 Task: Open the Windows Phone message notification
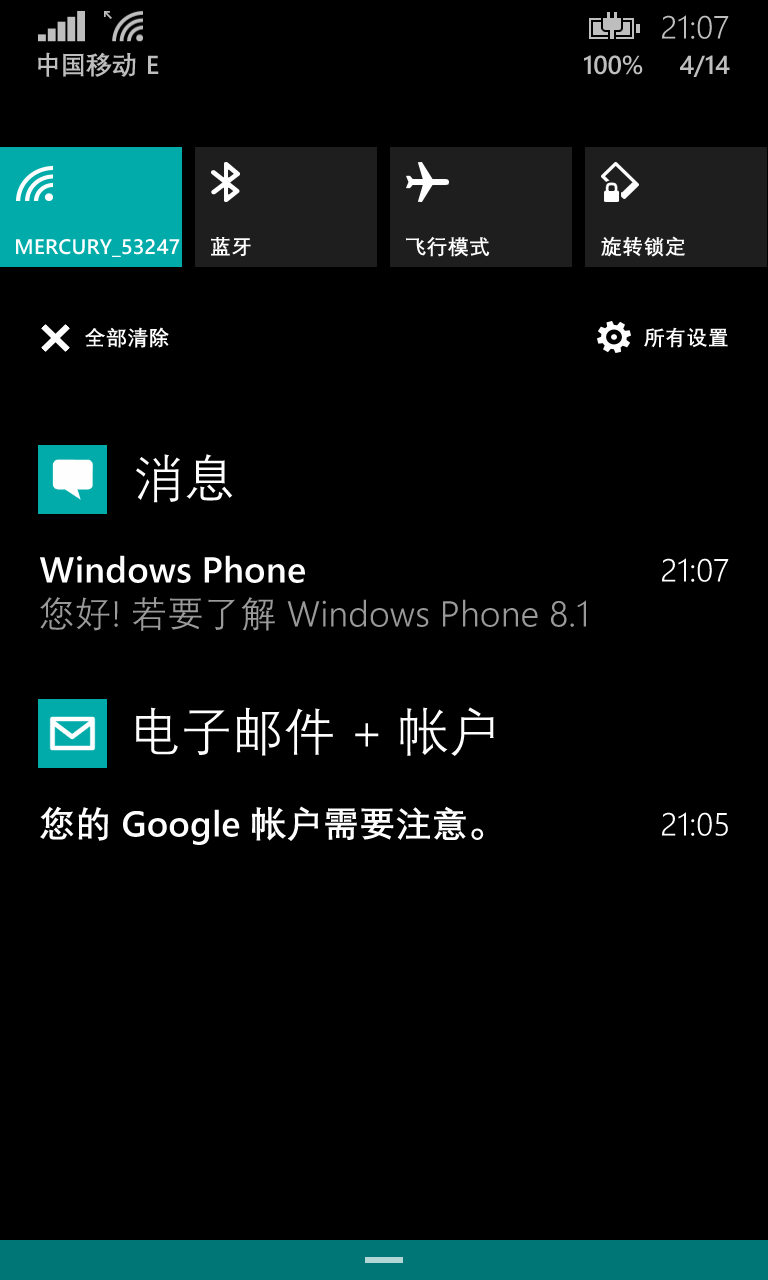pos(384,592)
